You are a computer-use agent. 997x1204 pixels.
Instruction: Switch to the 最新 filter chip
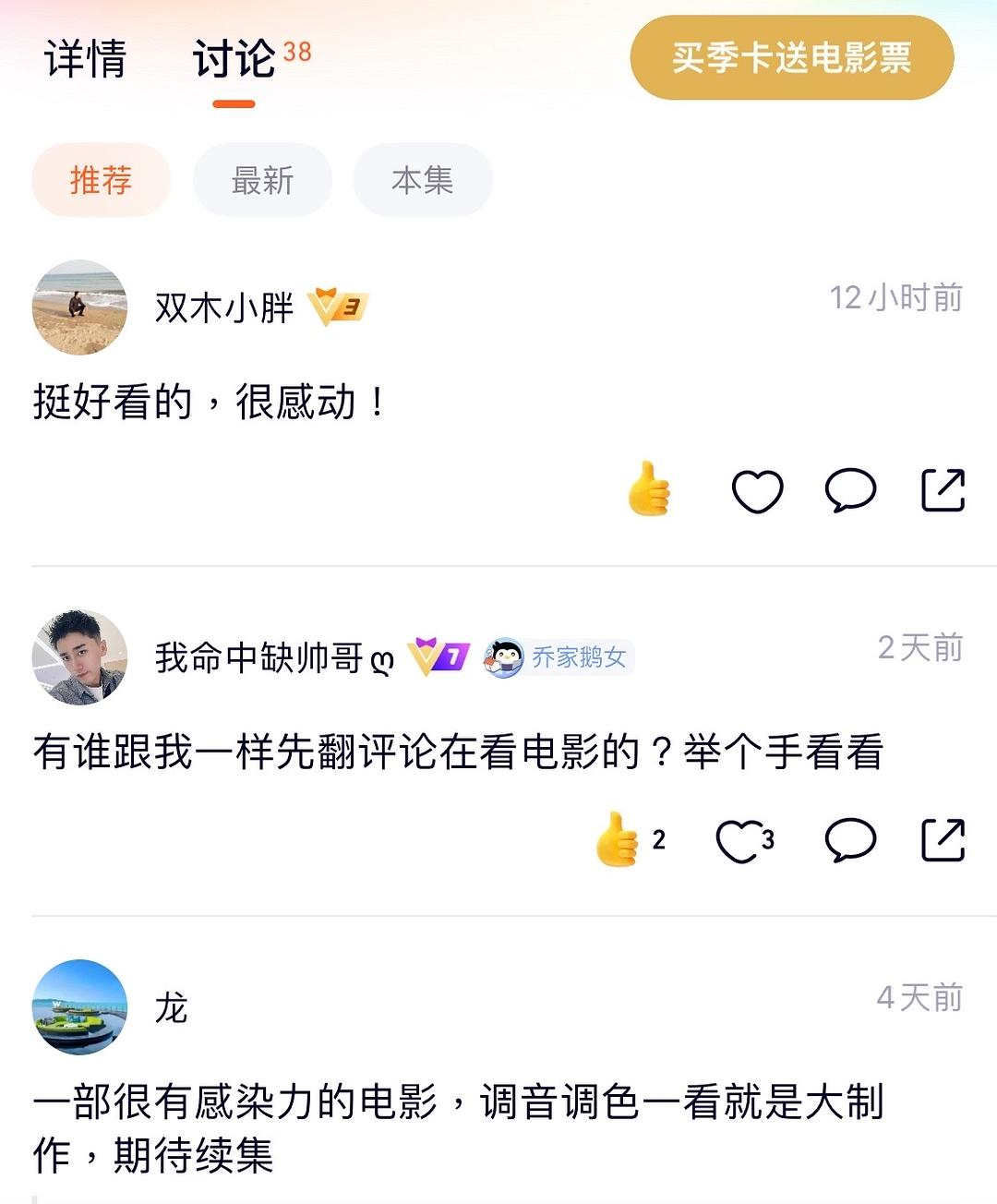[x=262, y=179]
